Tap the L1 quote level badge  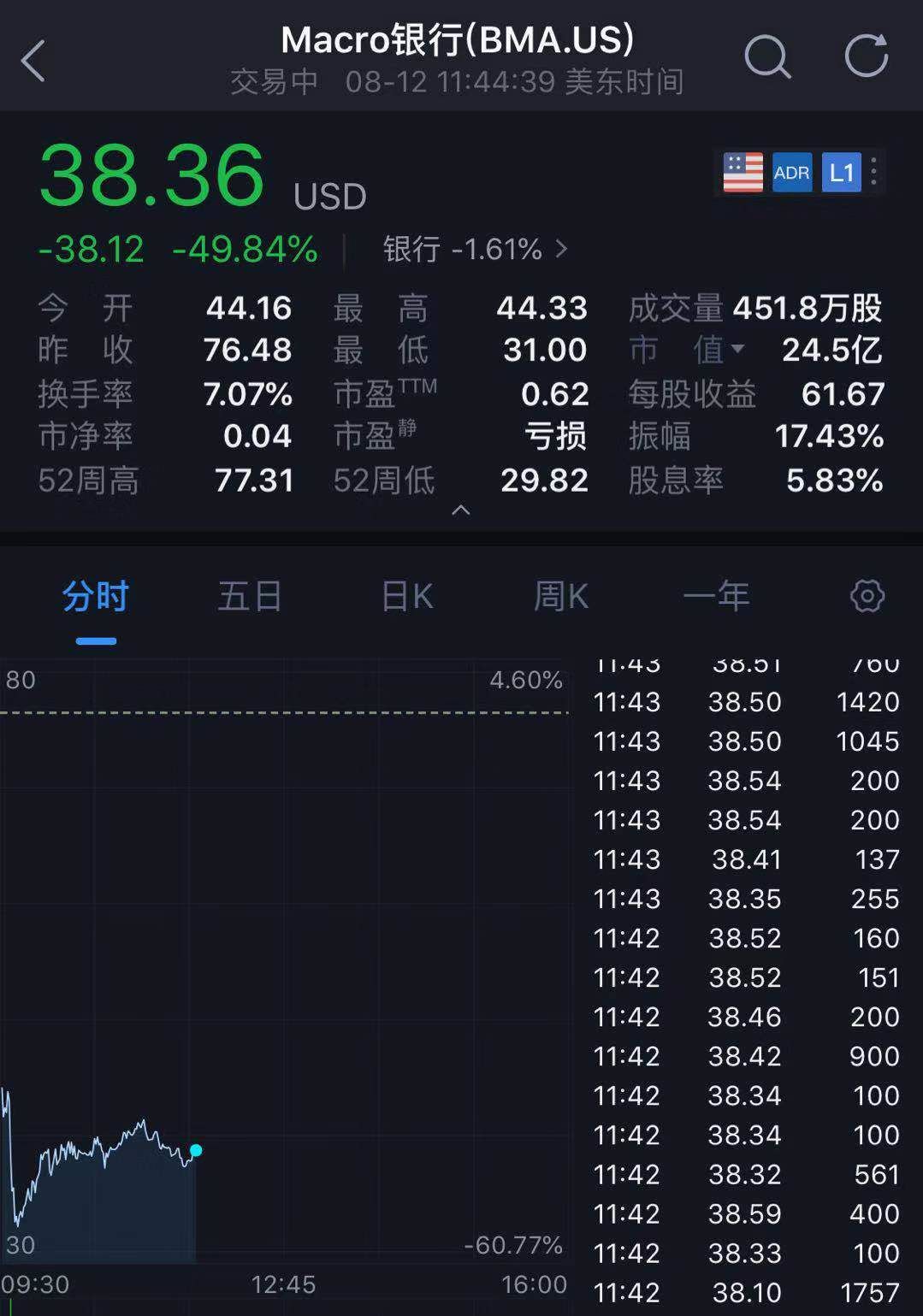pyautogui.click(x=841, y=173)
